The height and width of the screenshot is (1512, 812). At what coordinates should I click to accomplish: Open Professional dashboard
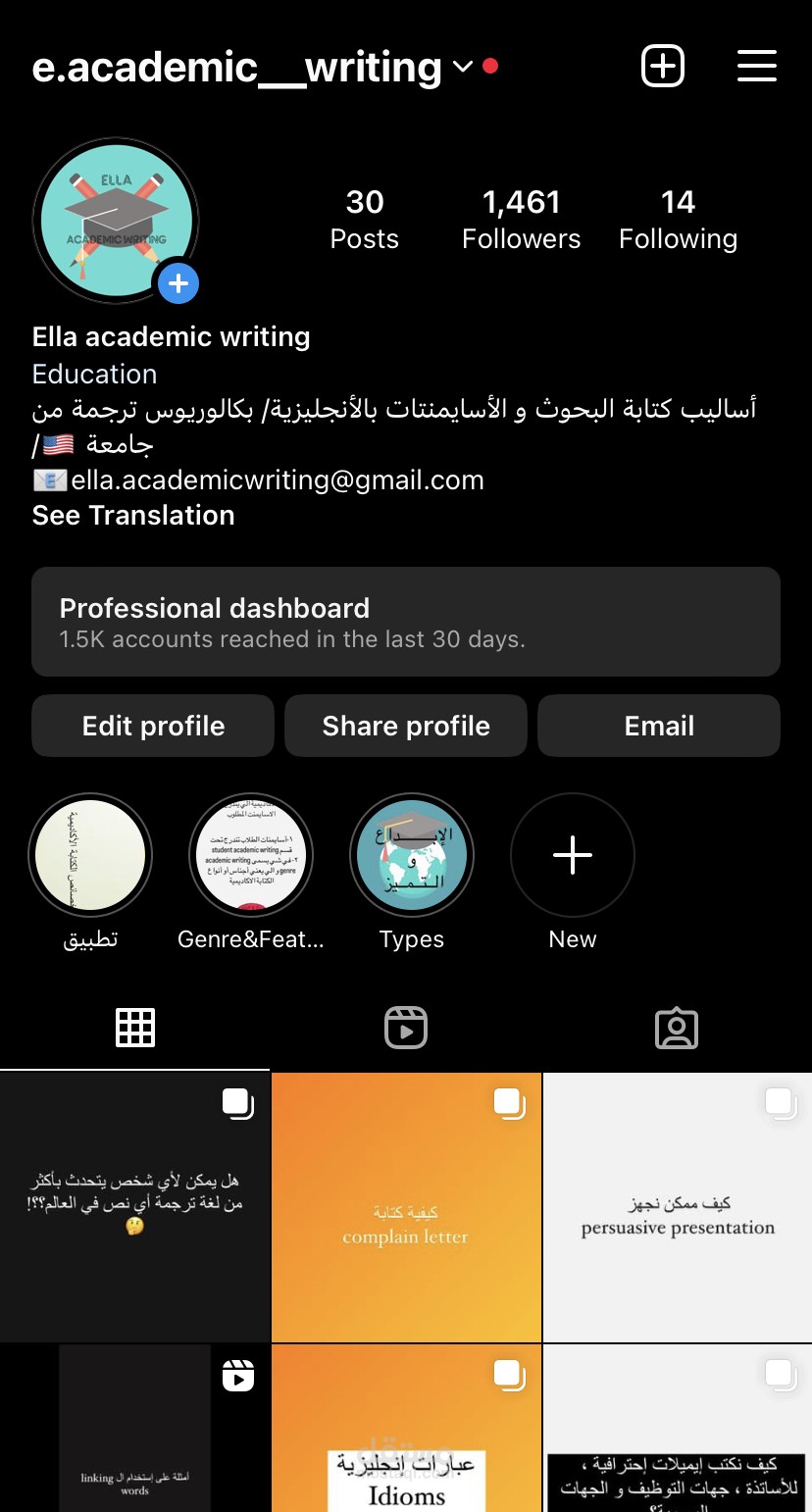(x=406, y=622)
